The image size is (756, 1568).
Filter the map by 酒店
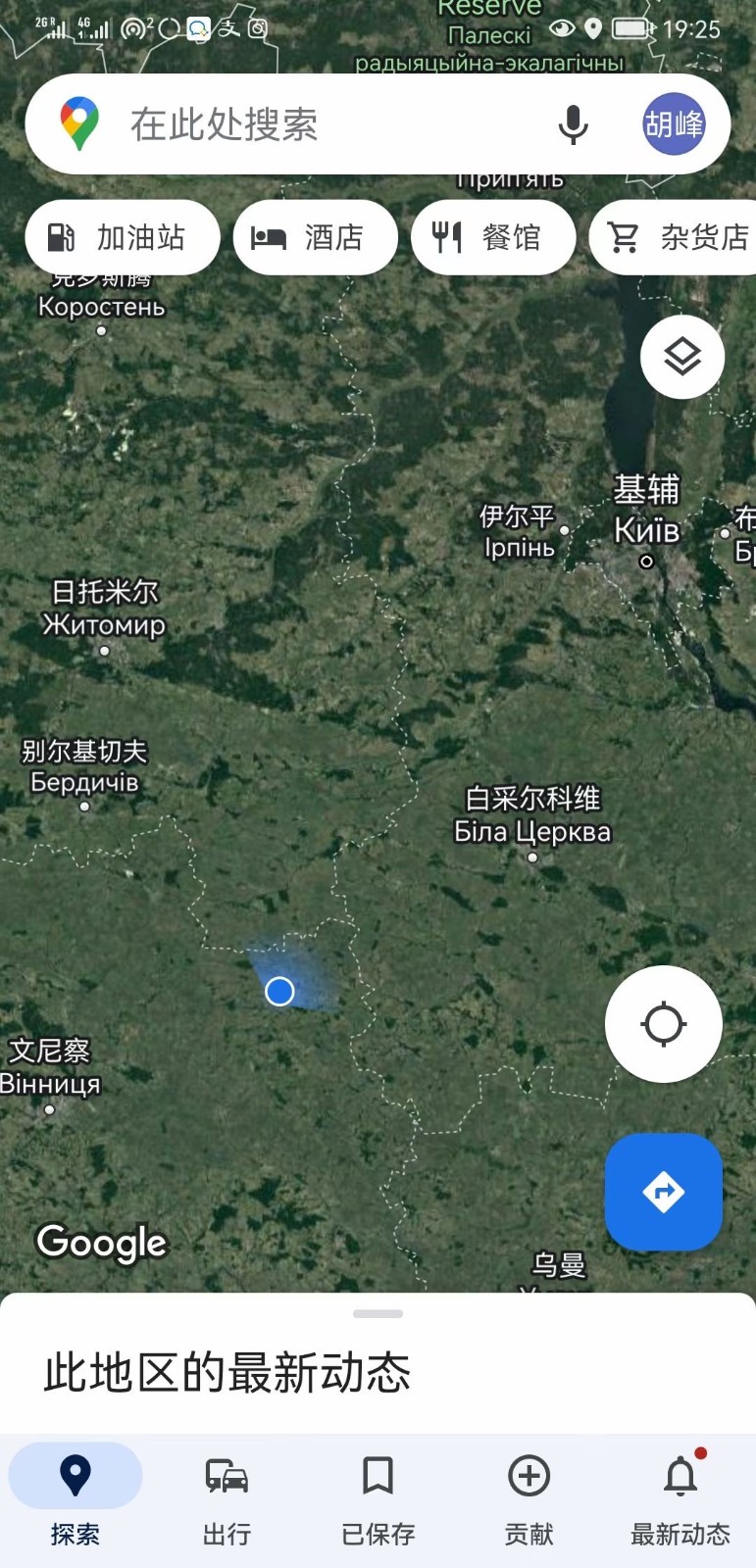point(315,237)
